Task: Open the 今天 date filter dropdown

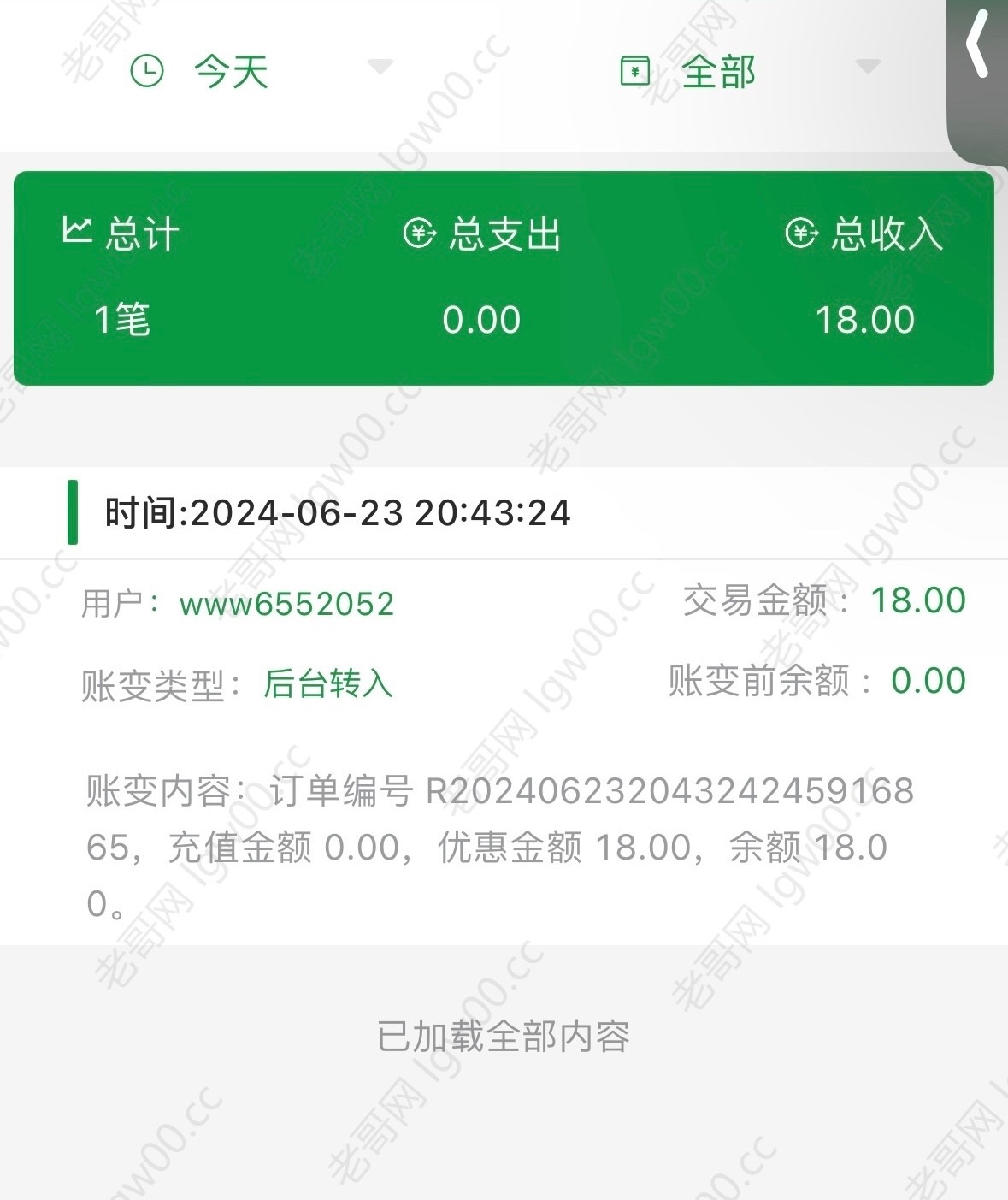Action: 256,70
